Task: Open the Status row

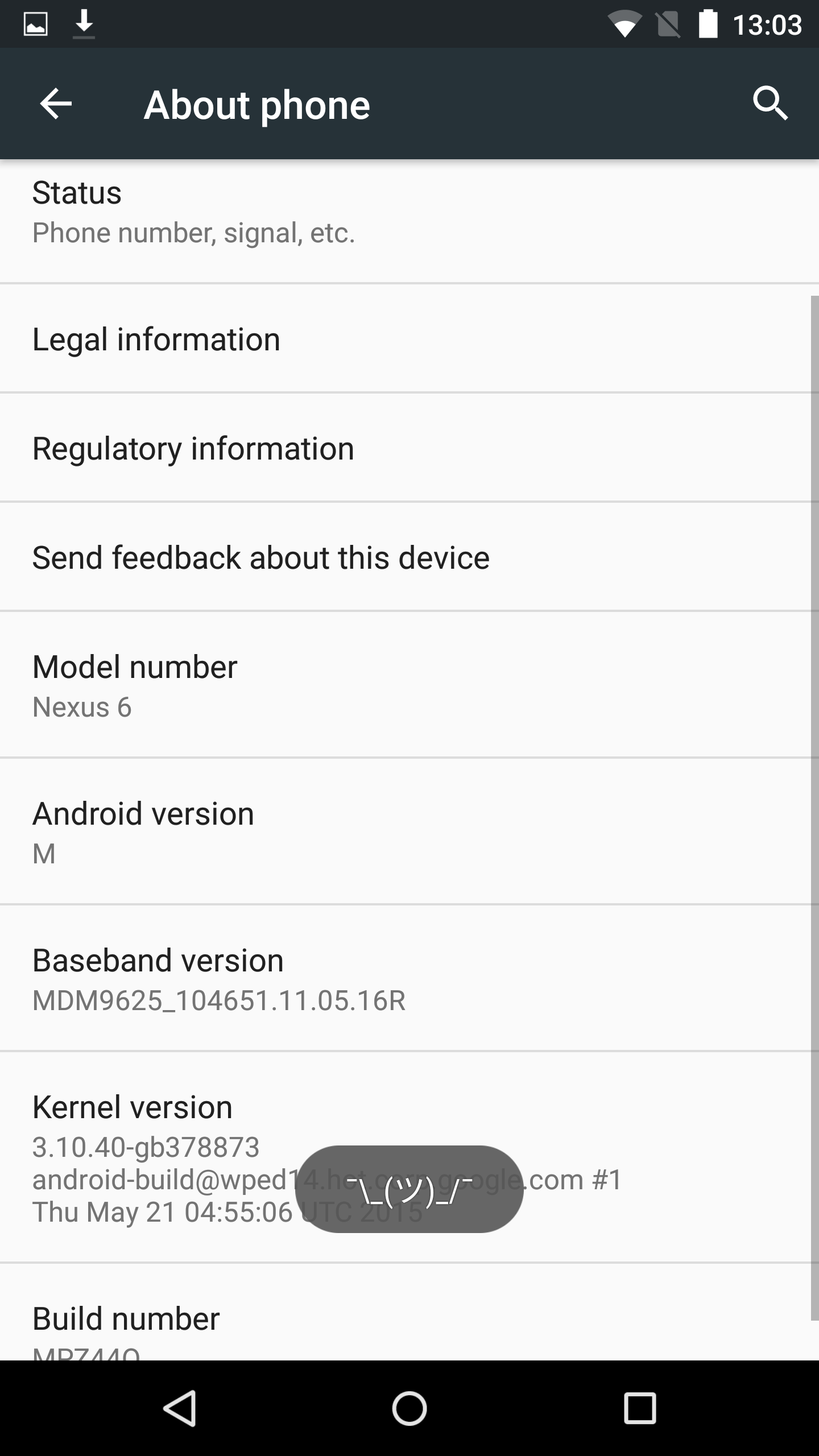Action: pyautogui.click(x=409, y=221)
